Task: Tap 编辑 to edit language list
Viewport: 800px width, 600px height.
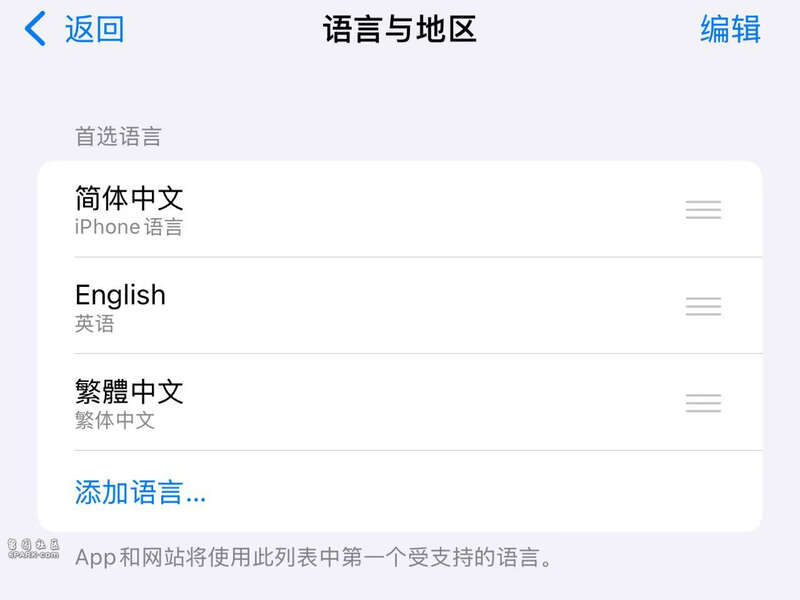Action: (x=730, y=29)
